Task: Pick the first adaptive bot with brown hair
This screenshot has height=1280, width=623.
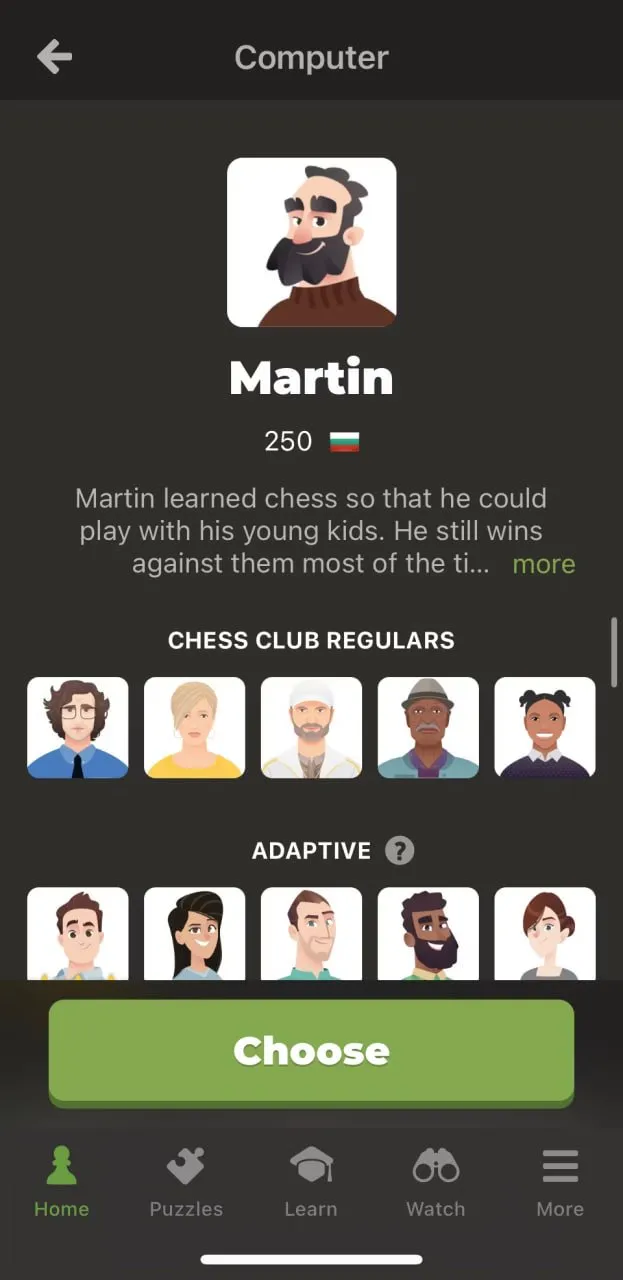Action: point(78,933)
